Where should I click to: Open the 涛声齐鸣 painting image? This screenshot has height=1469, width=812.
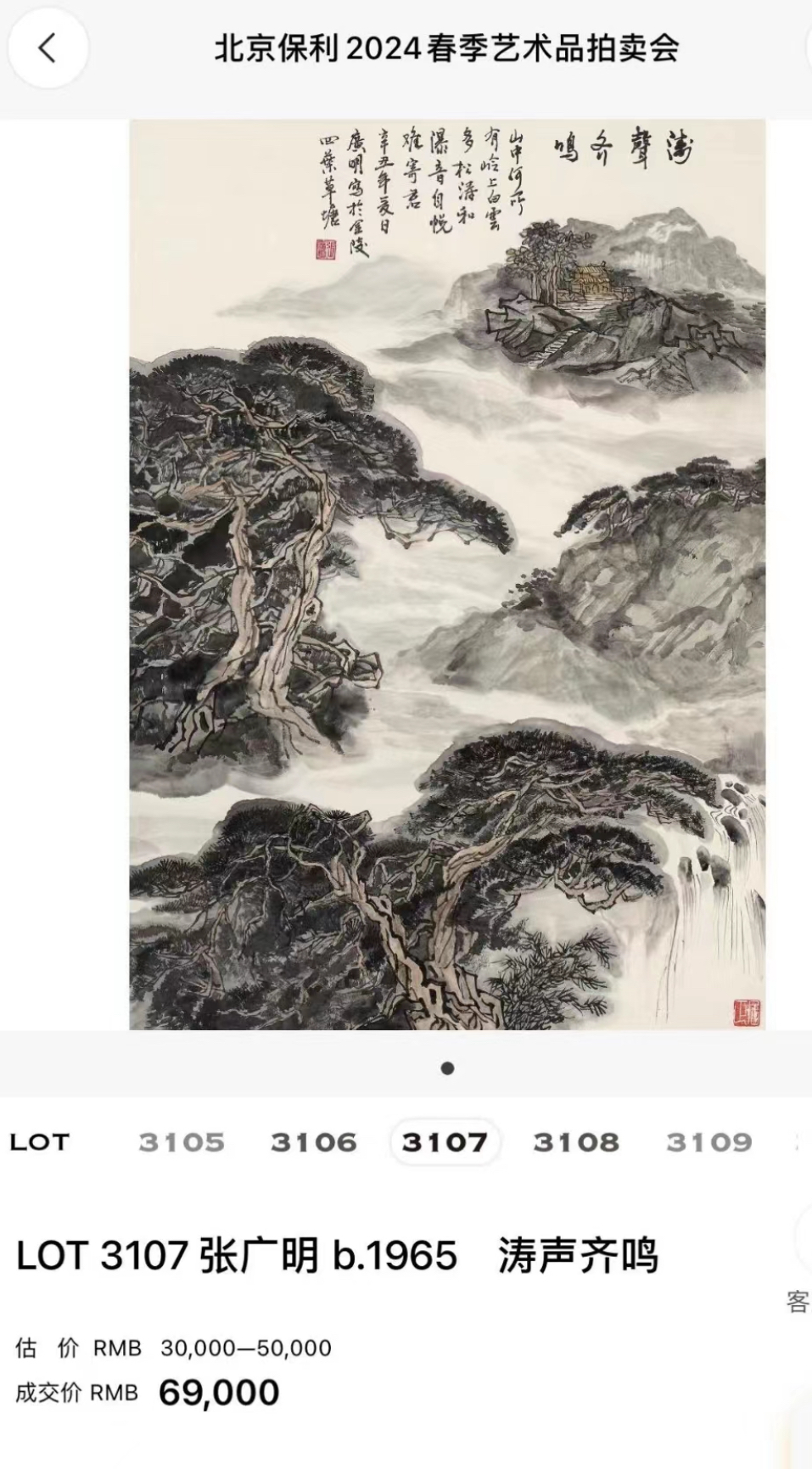[x=447, y=574]
